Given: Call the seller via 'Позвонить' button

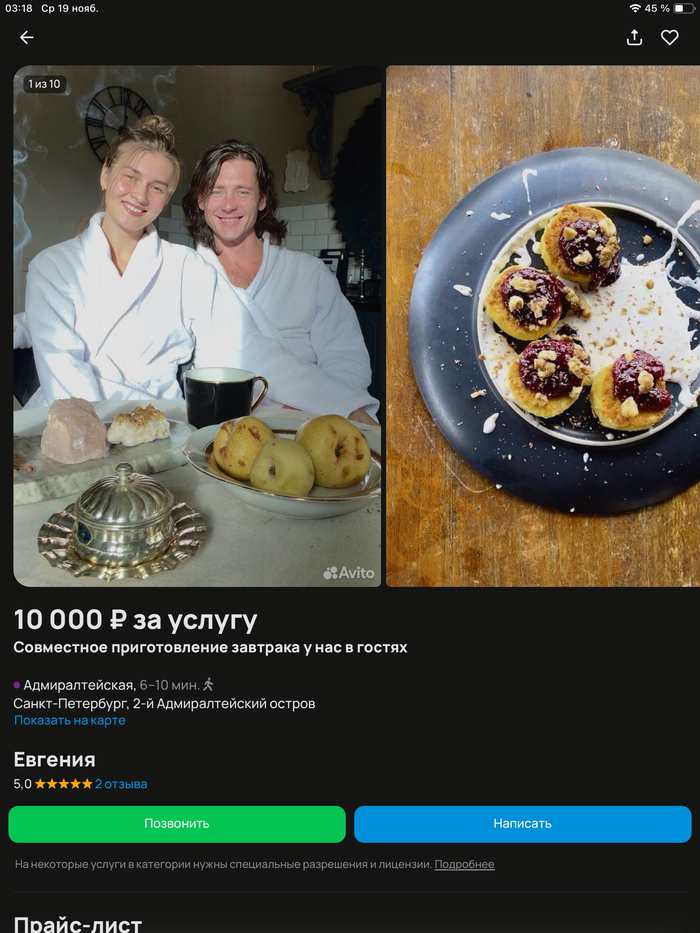Looking at the screenshot, I should point(177,824).
